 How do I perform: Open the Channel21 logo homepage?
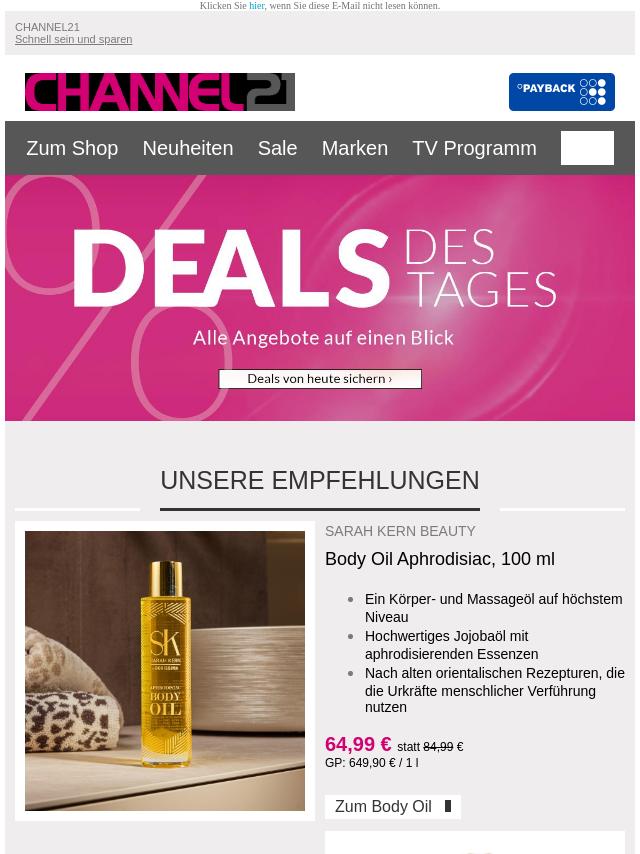(x=160, y=92)
